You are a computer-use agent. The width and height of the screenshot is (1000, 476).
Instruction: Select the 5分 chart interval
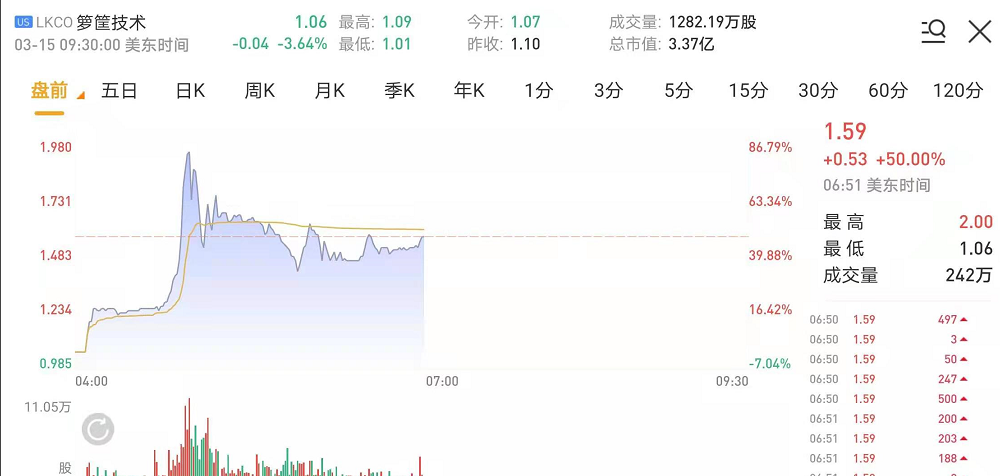pyautogui.click(x=678, y=91)
